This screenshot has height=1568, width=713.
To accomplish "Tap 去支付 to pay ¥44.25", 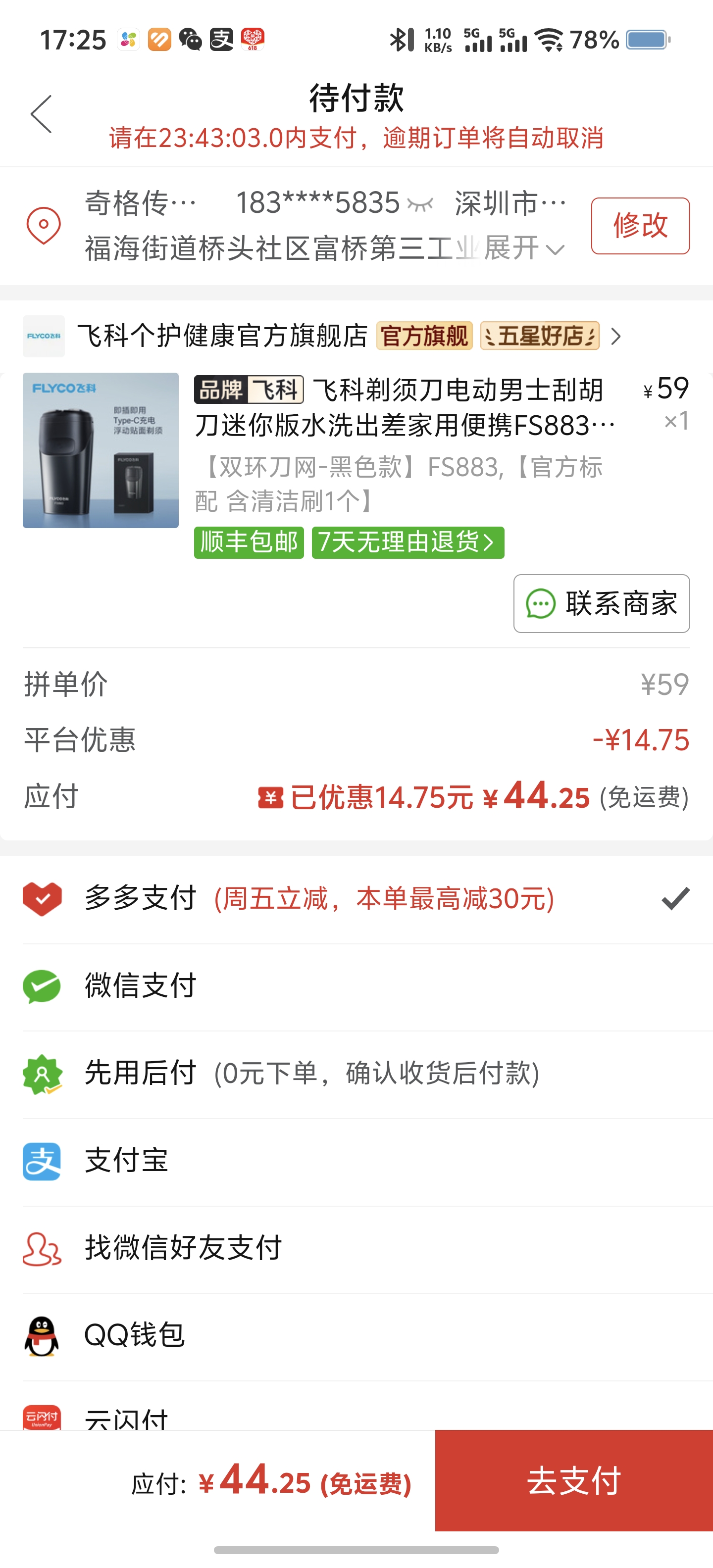I will 573,1480.
